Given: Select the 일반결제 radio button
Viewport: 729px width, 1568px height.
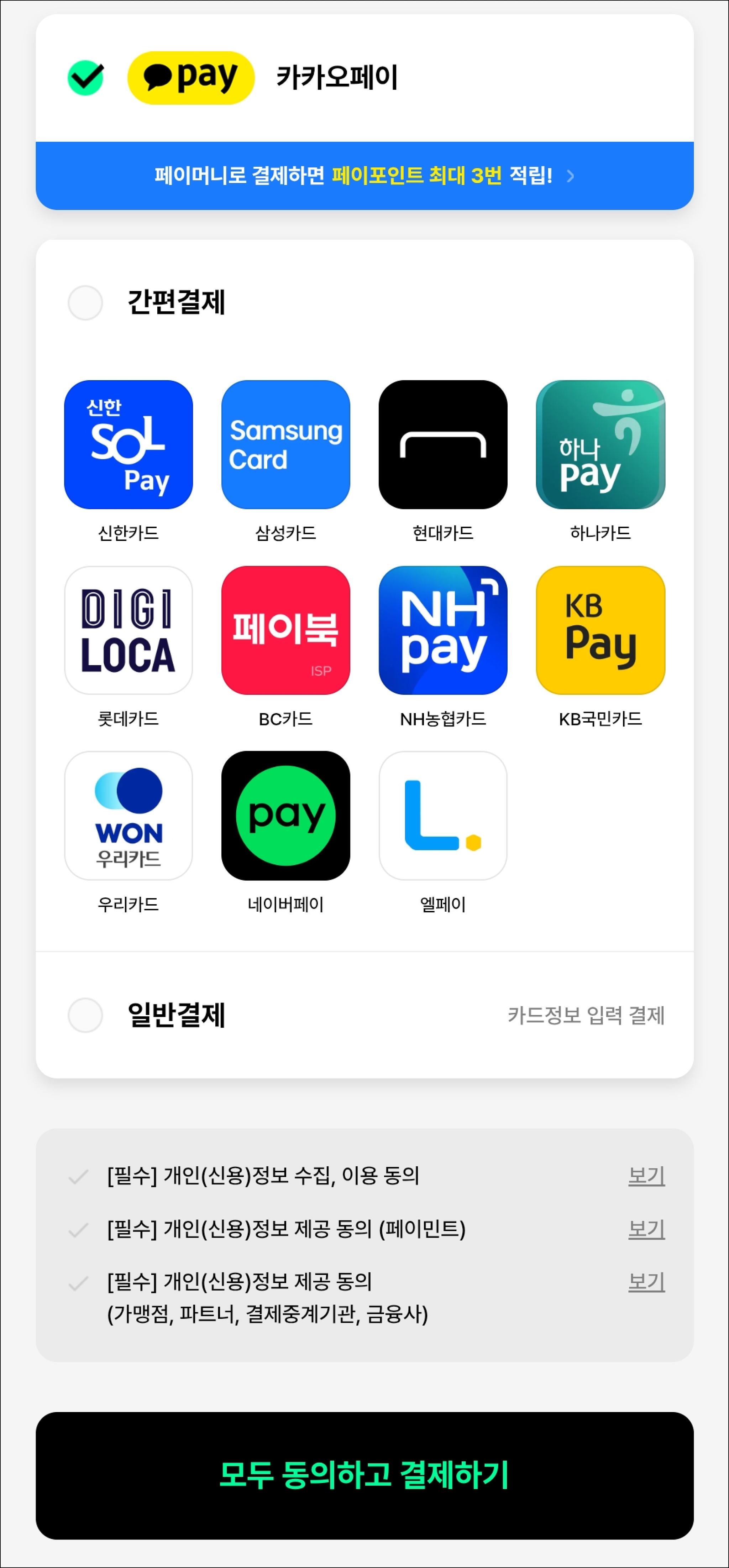Looking at the screenshot, I should tap(85, 1015).
